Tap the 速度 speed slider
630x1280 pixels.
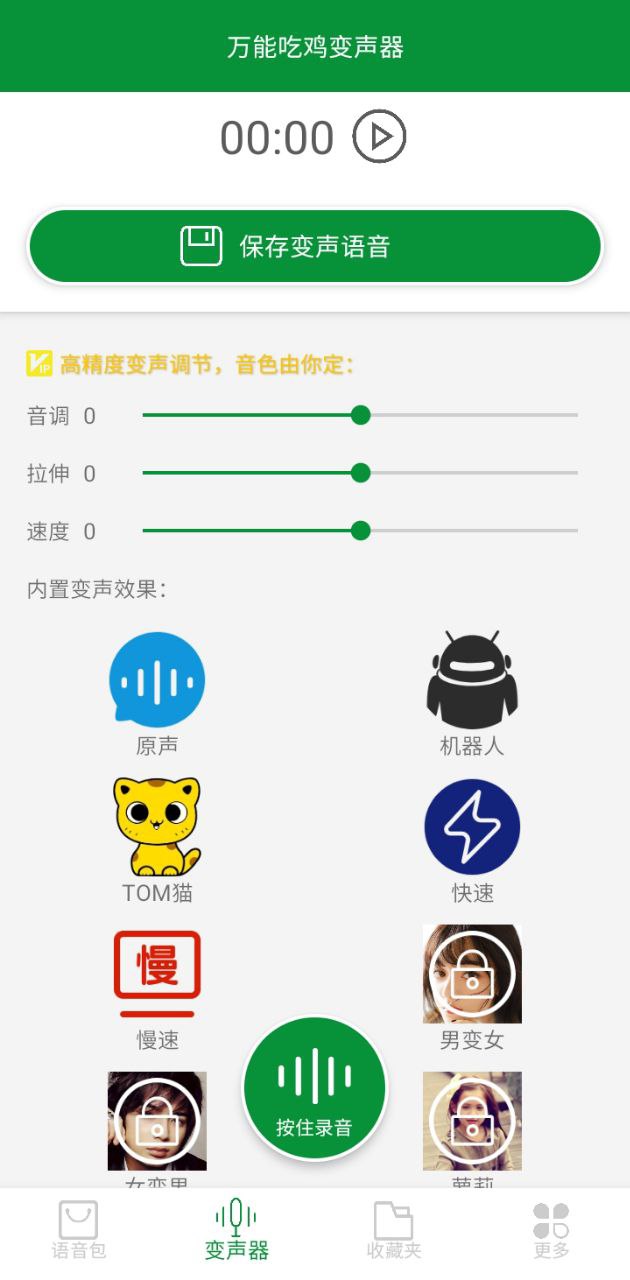click(x=361, y=531)
